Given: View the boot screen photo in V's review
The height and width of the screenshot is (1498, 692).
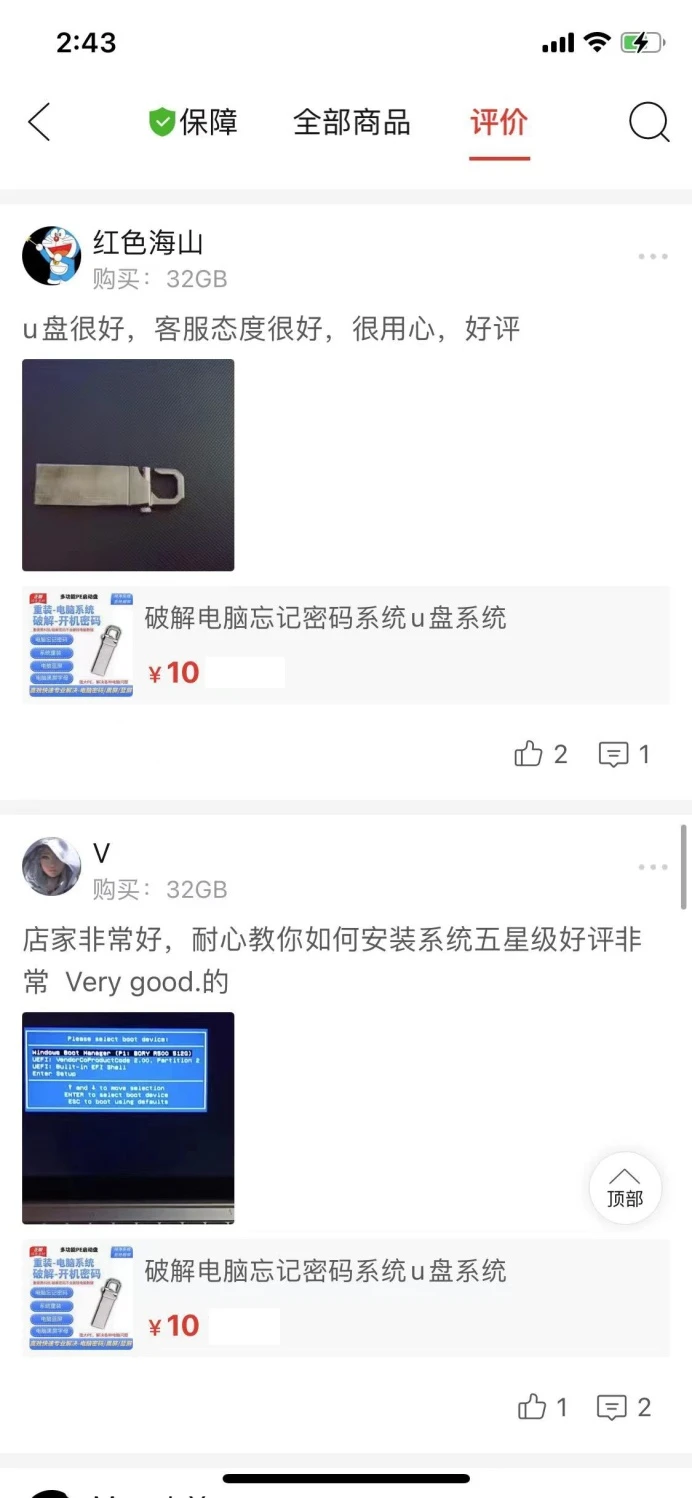Looking at the screenshot, I should coord(128,1118).
